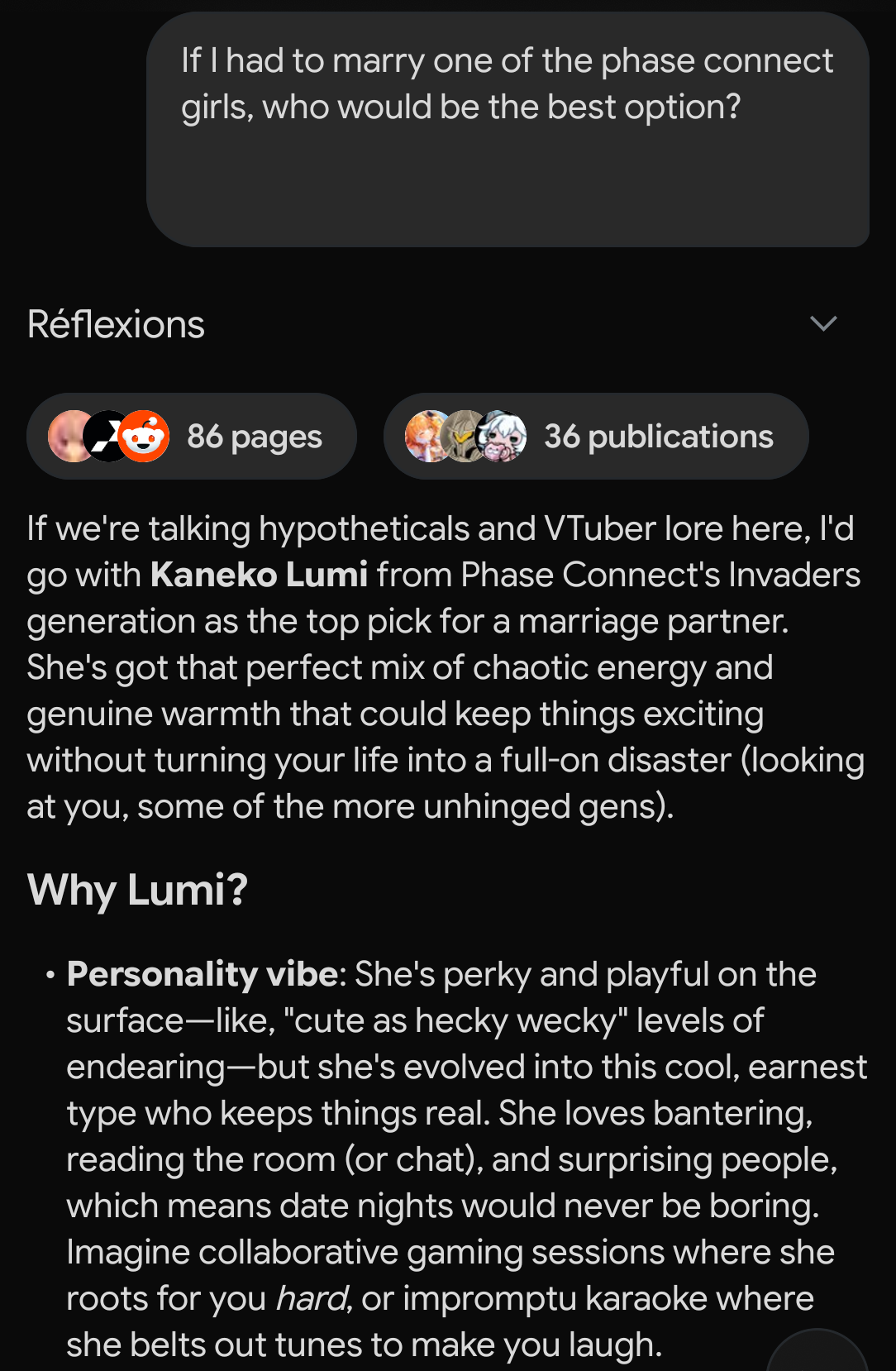Open the 36 publications chip
Image resolution: width=896 pixels, height=1371 pixels.
[x=595, y=436]
